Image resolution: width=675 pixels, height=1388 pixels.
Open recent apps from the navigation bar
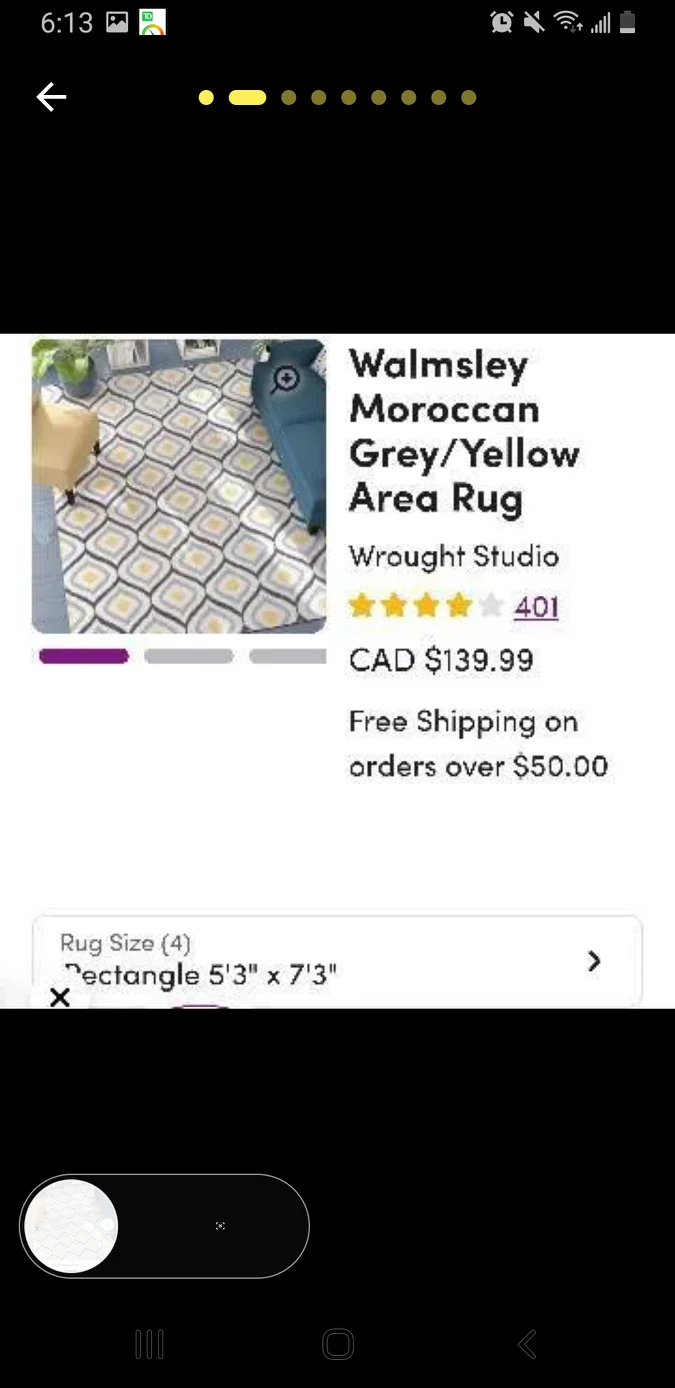click(x=149, y=1345)
